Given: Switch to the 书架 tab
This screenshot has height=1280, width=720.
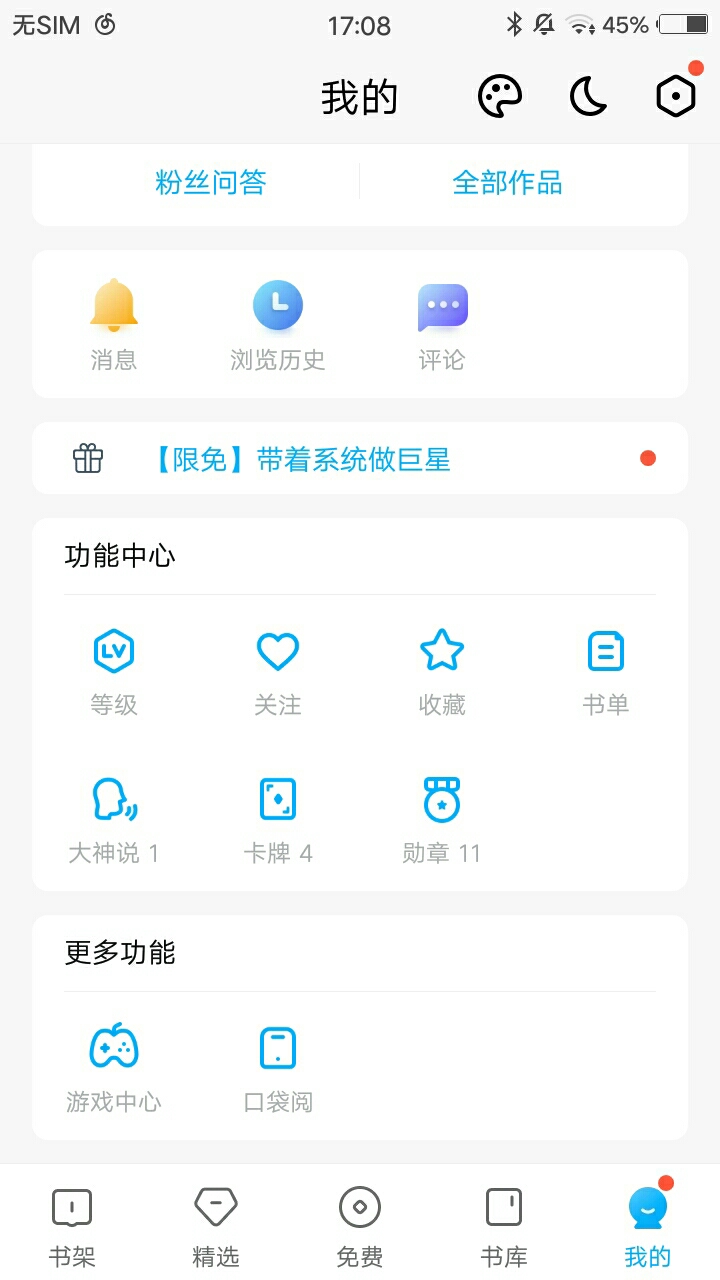Looking at the screenshot, I should click(72, 1227).
